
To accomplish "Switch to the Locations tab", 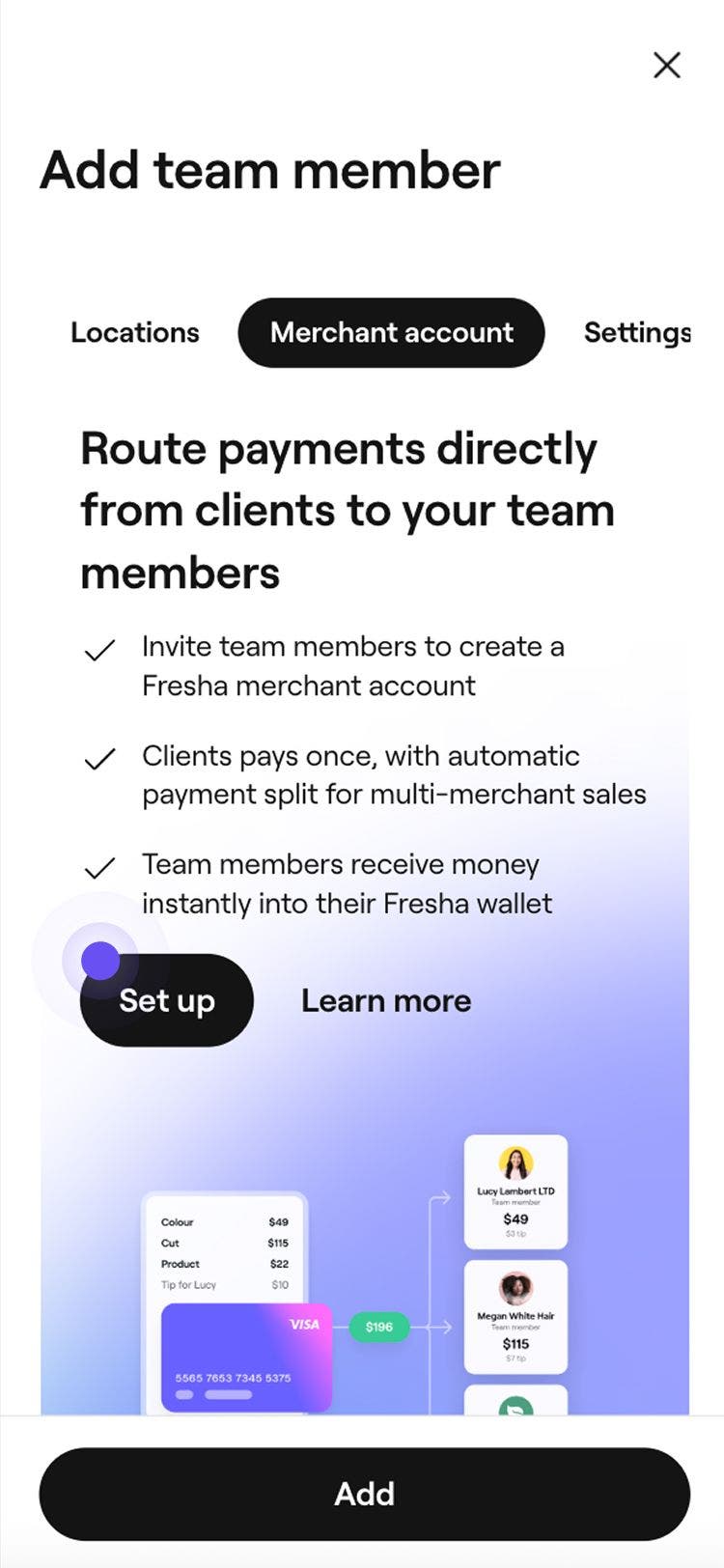I will 134,333.
